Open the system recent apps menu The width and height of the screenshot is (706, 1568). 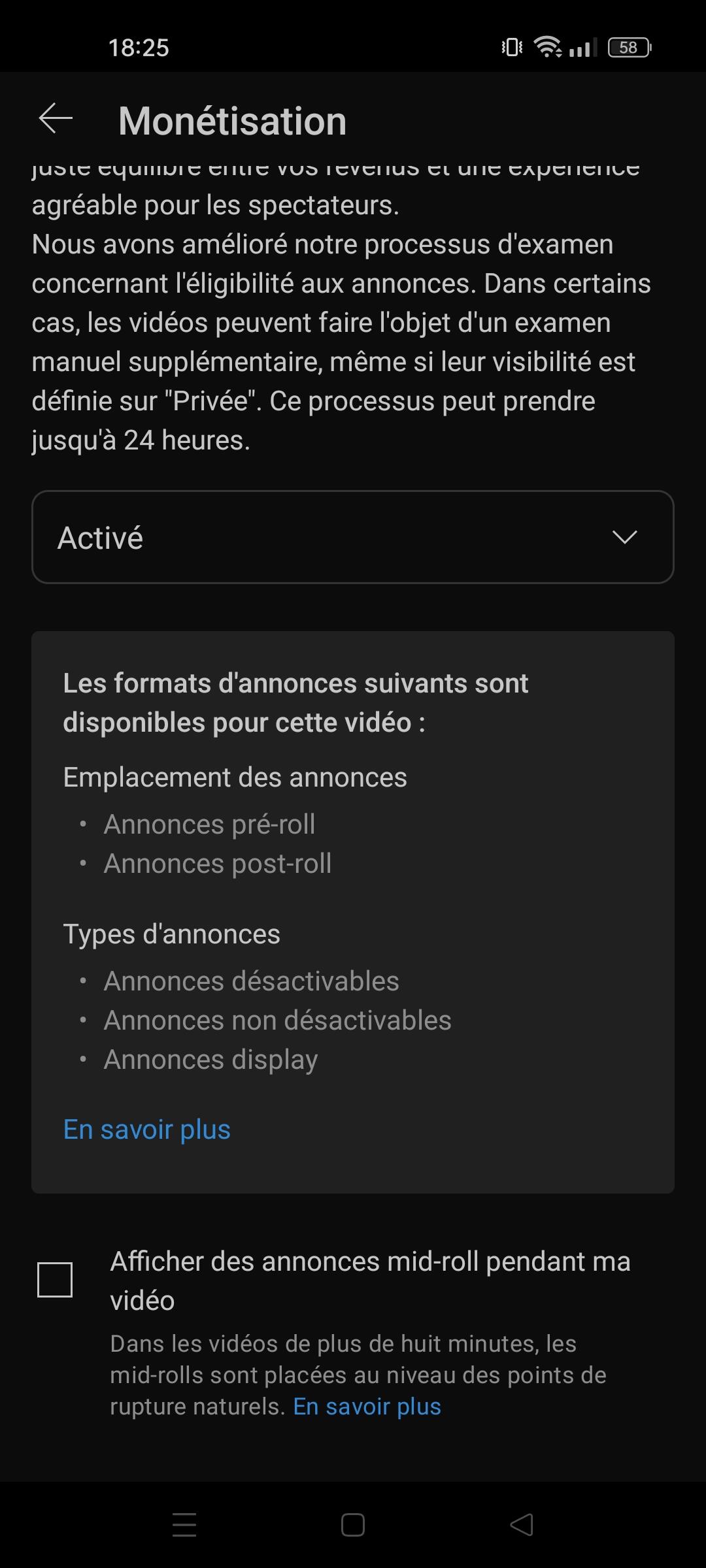click(x=184, y=1525)
